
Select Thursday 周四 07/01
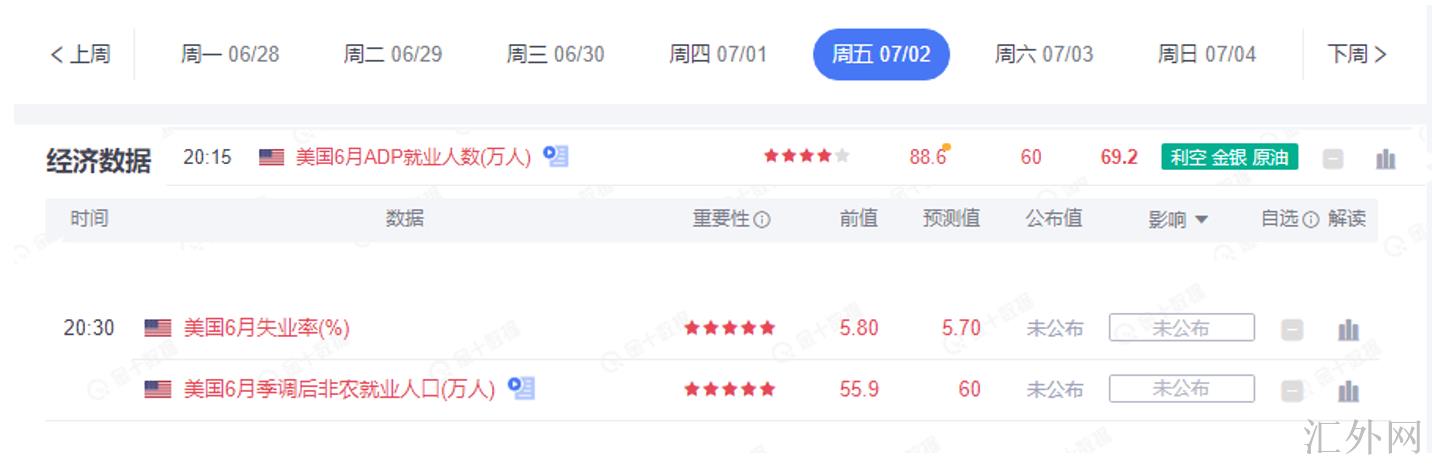click(x=718, y=54)
